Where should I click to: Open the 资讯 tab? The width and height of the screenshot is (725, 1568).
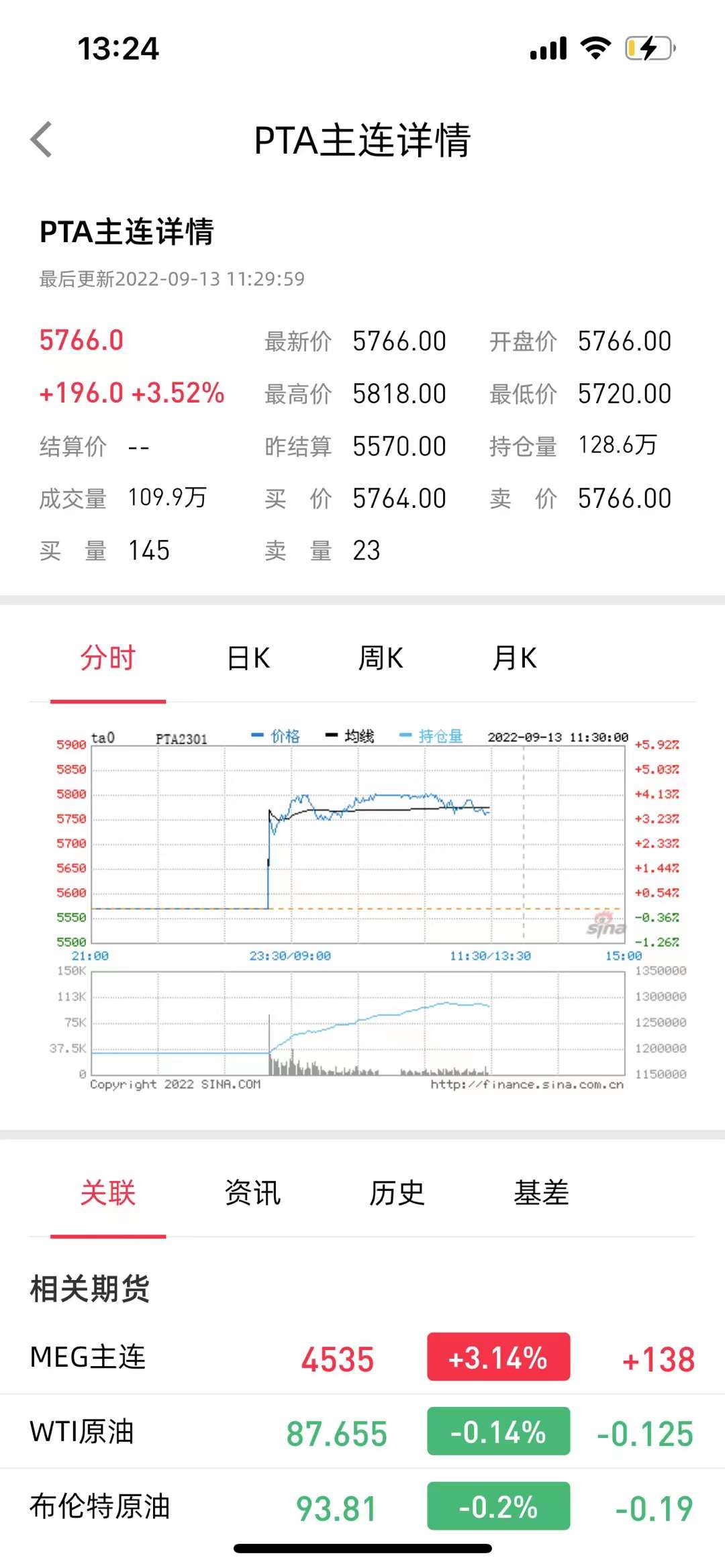point(252,1194)
